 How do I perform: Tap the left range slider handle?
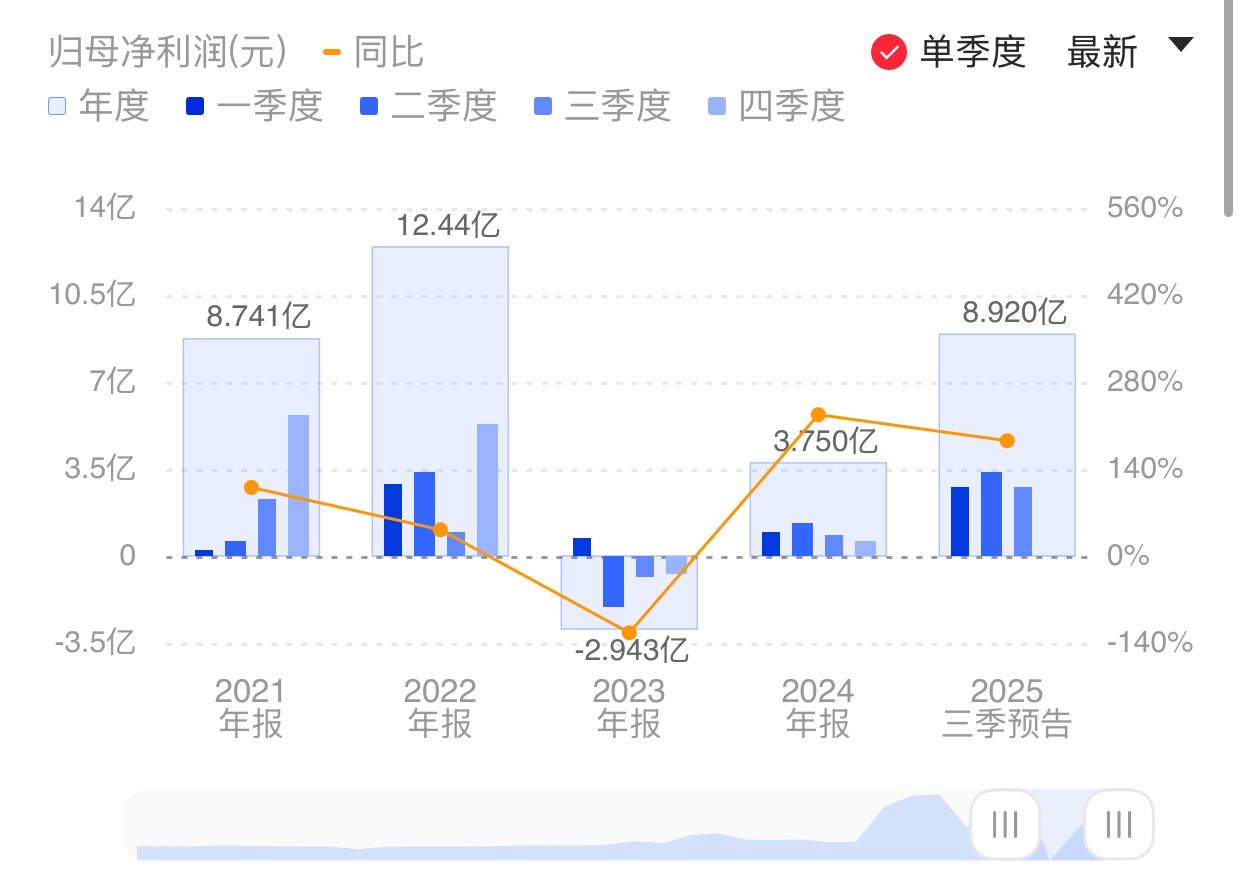point(1005,825)
